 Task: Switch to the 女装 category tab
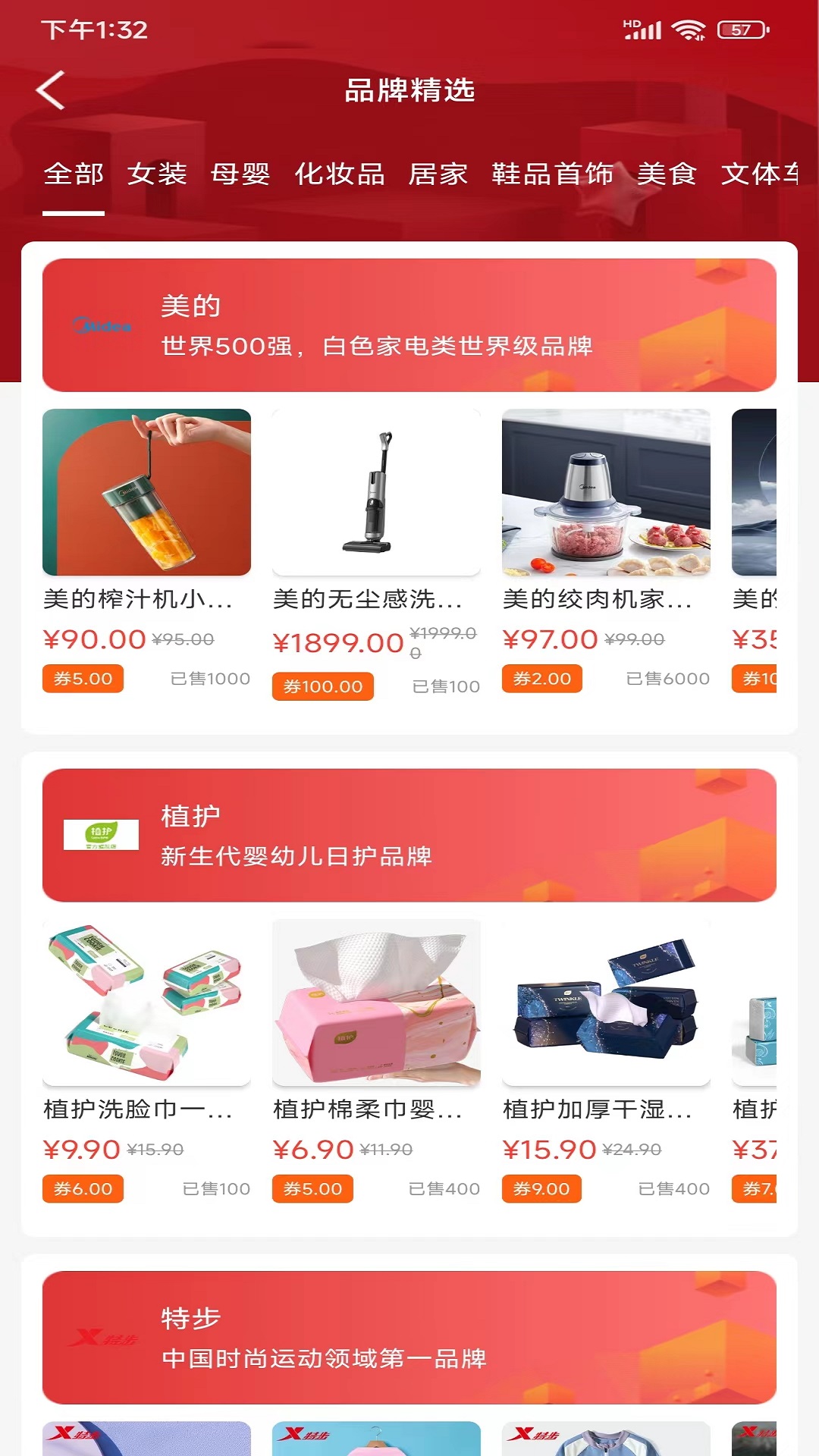pos(158,174)
